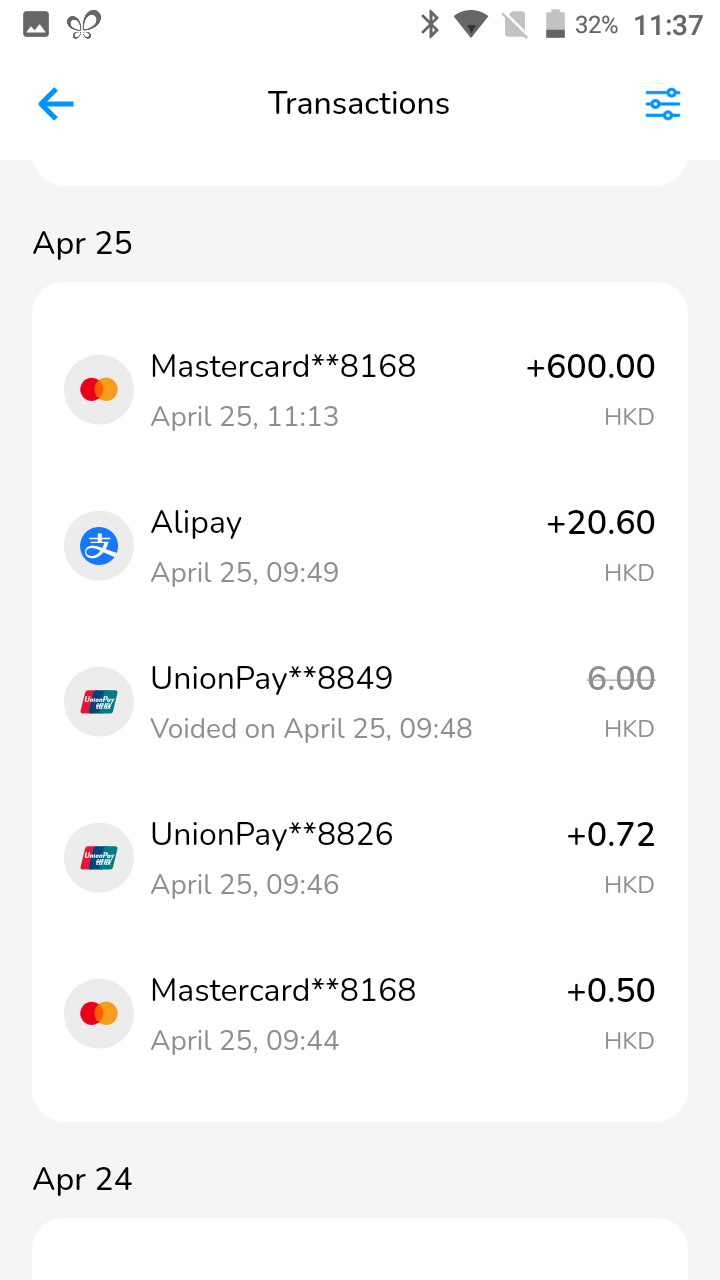
Task: Click the UnionPay icon for card 8849
Action: tap(98, 701)
